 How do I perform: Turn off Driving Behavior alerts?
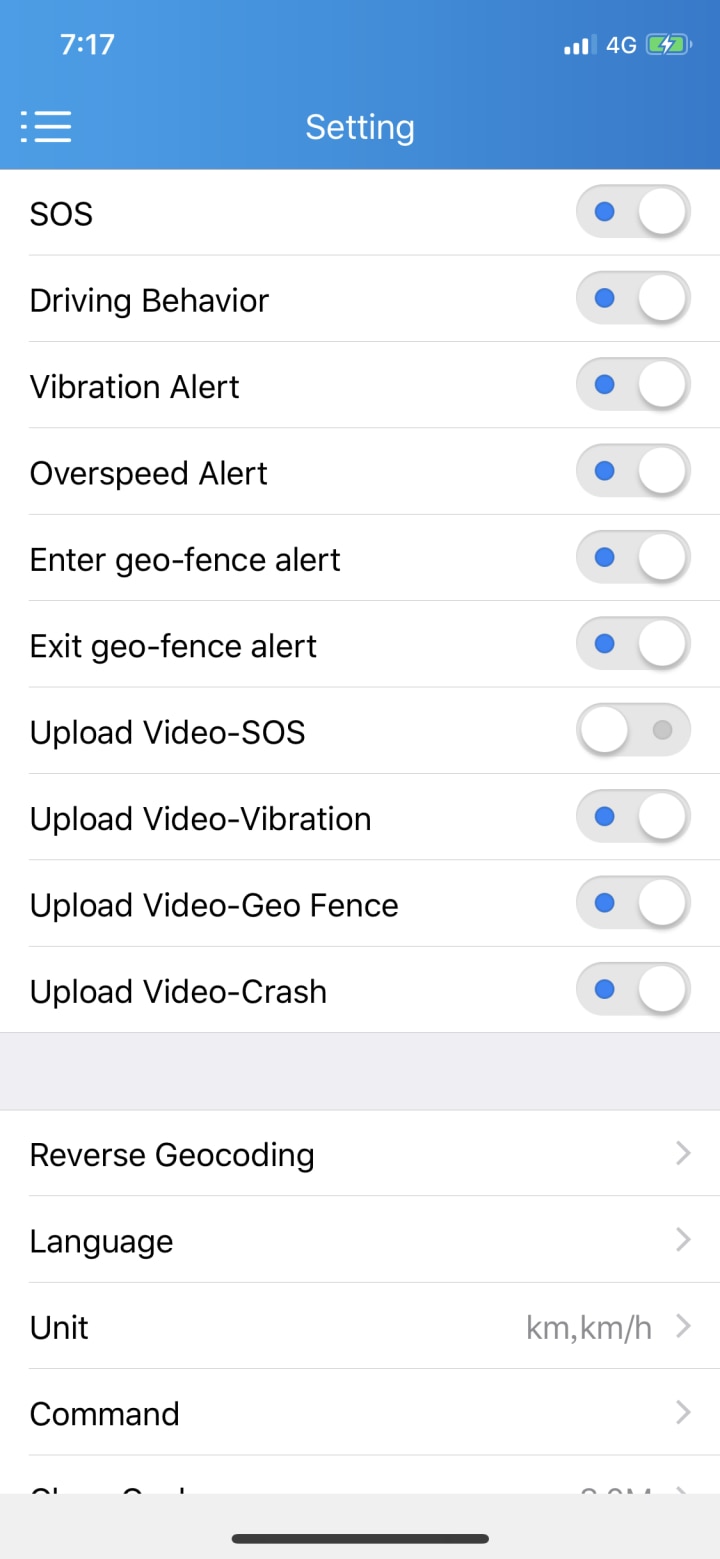point(633,298)
